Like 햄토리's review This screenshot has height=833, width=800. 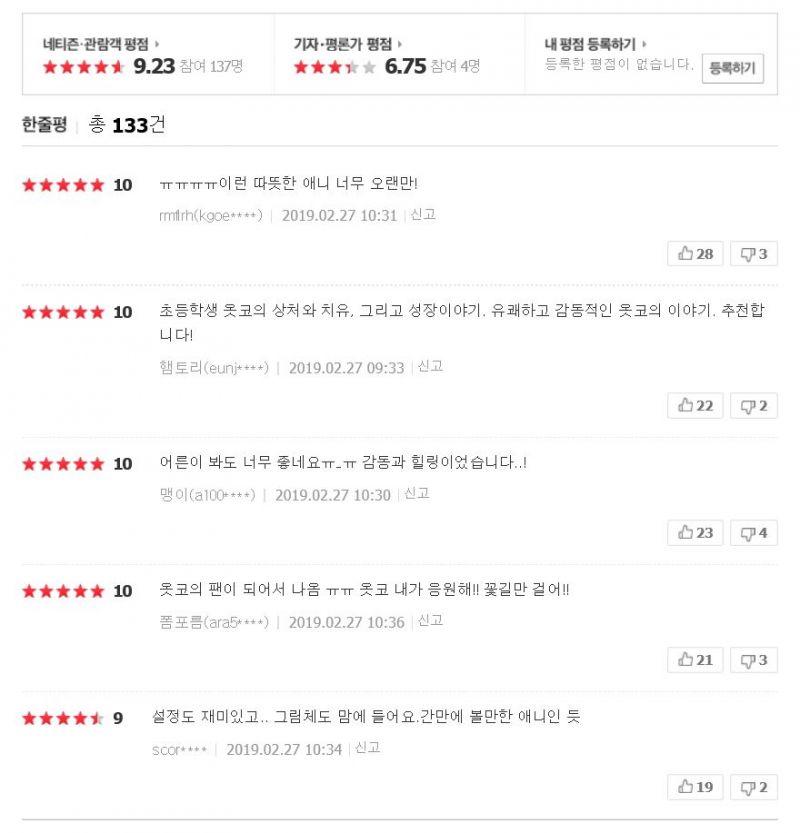(x=695, y=405)
